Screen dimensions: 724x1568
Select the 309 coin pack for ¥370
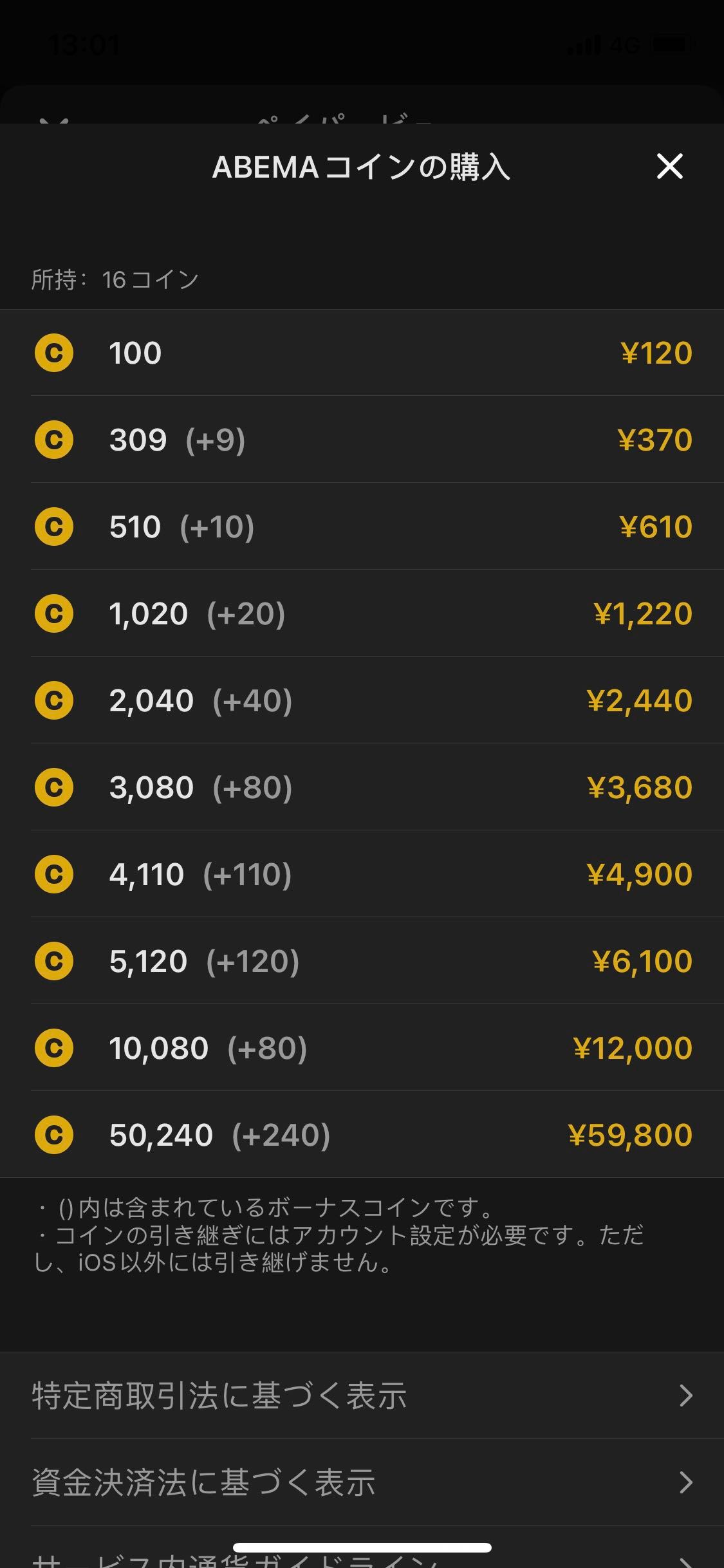pos(362,440)
